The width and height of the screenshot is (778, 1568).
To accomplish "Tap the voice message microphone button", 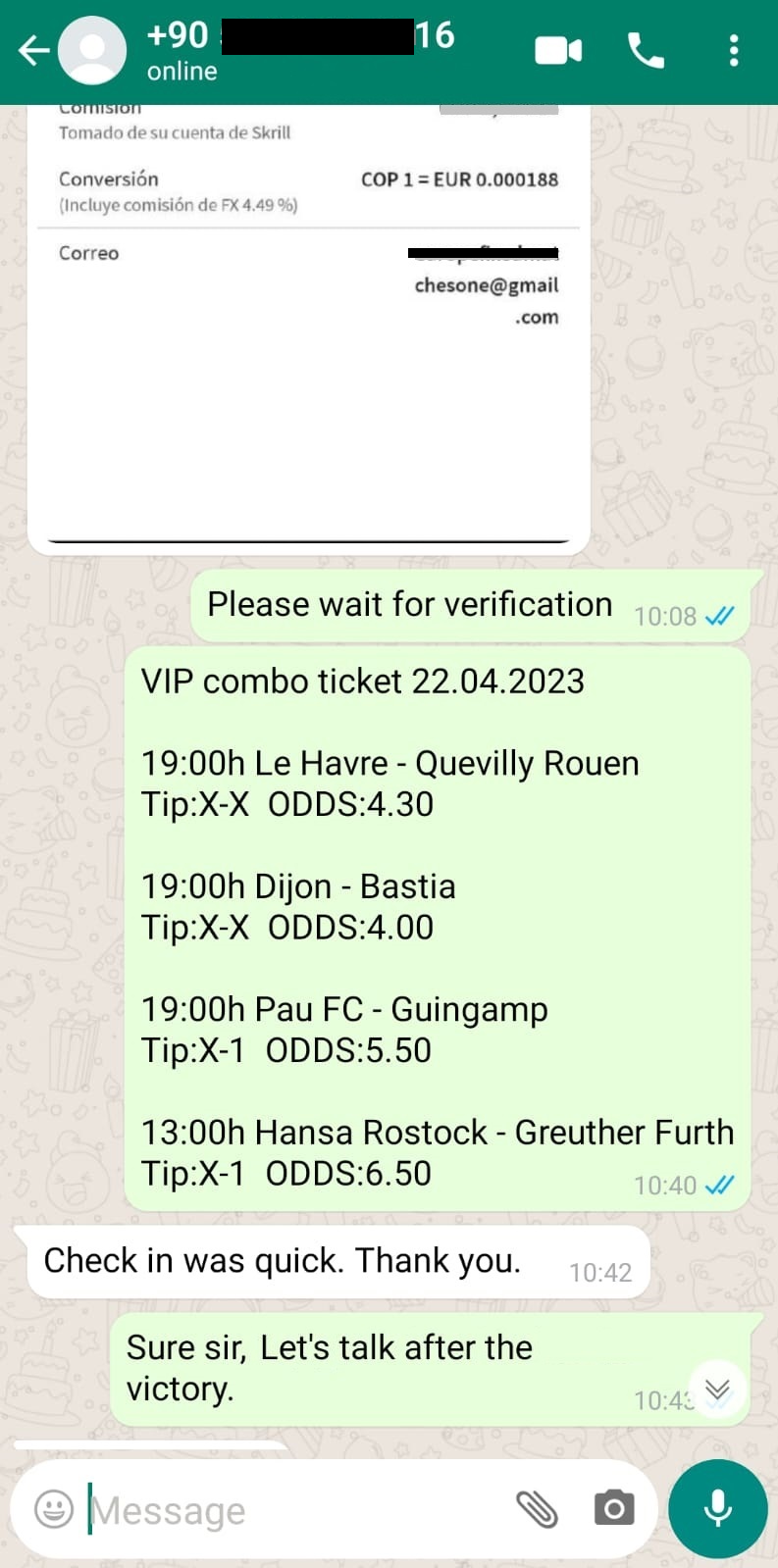I will [x=718, y=1508].
